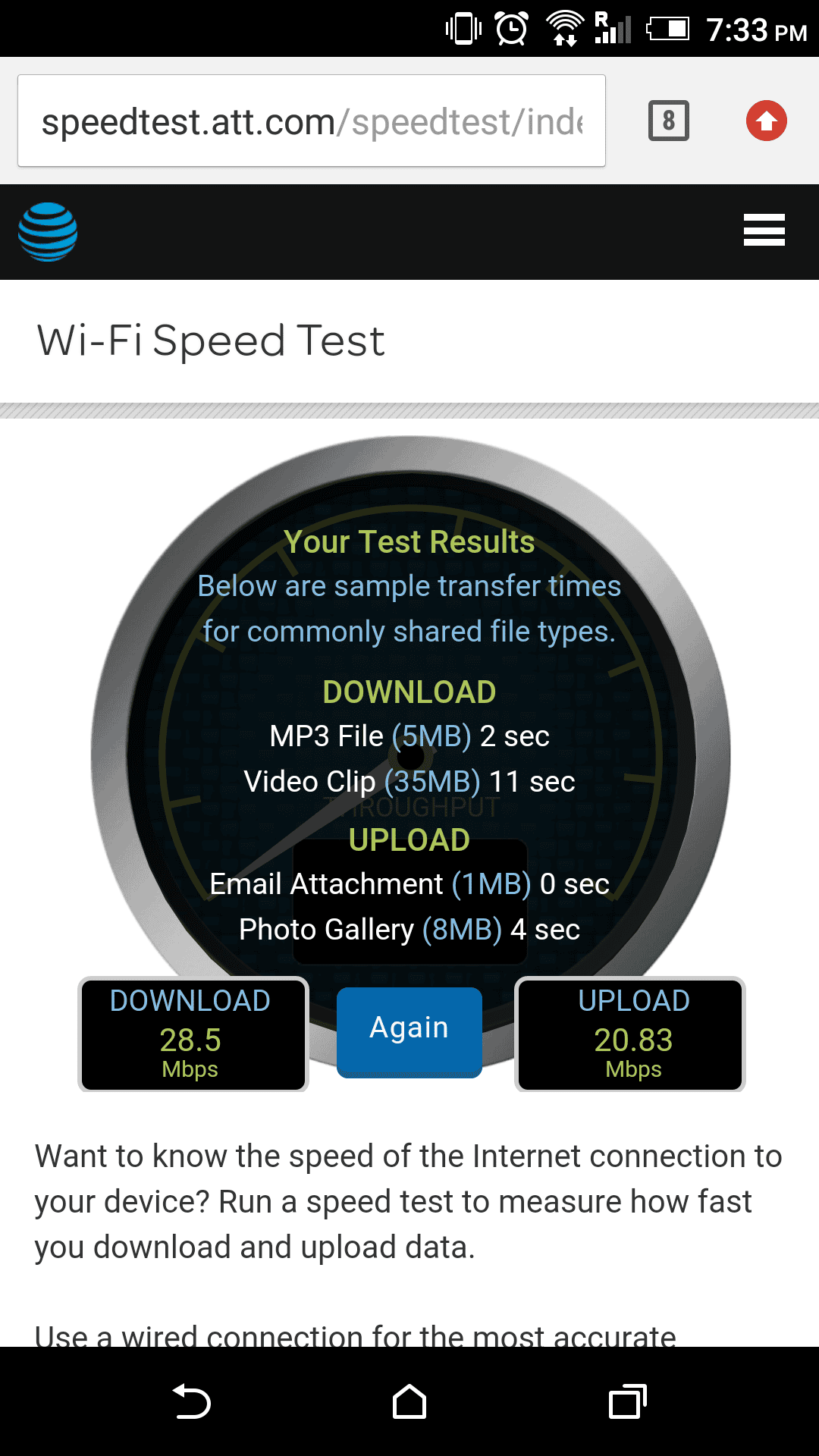Image resolution: width=819 pixels, height=1456 pixels.
Task: Open the recent apps overview button
Action: coord(626,1402)
